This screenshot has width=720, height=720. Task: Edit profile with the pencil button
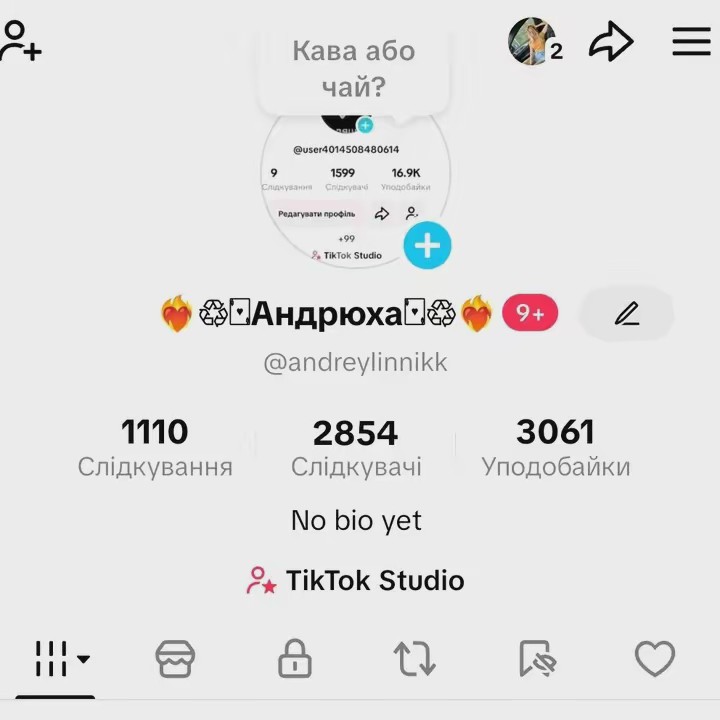627,315
